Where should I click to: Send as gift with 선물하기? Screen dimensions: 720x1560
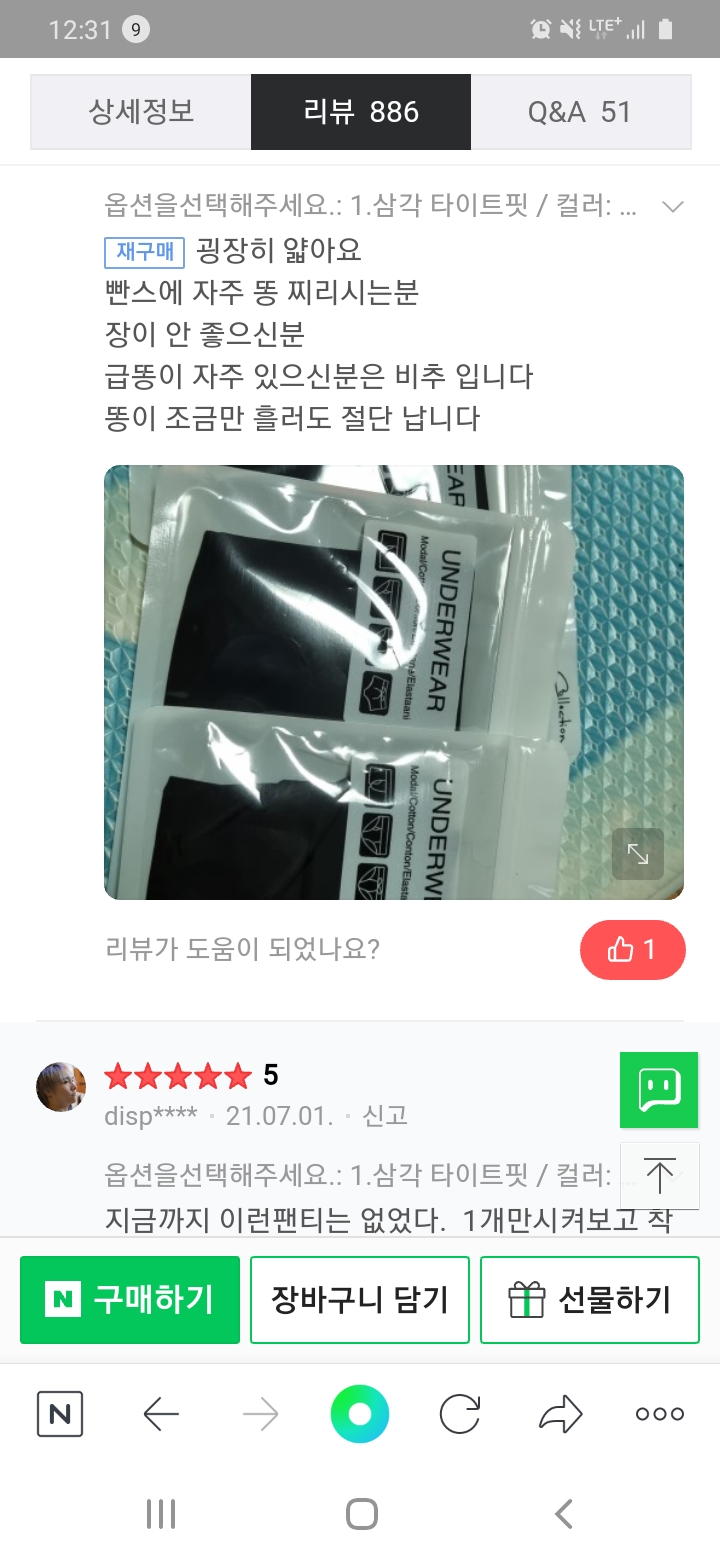tap(590, 1300)
